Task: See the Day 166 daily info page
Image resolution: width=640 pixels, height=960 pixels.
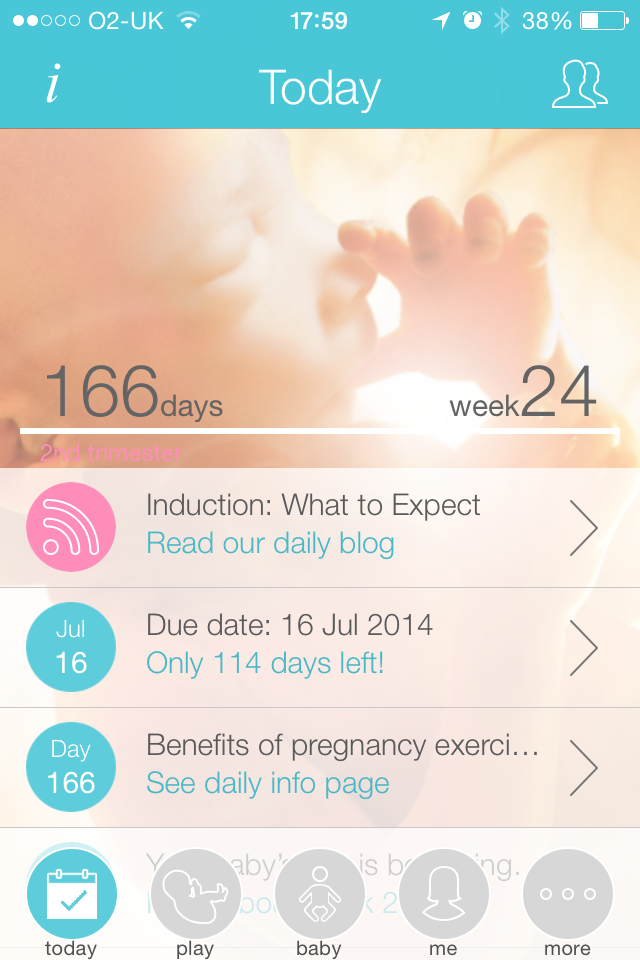Action: [x=320, y=767]
